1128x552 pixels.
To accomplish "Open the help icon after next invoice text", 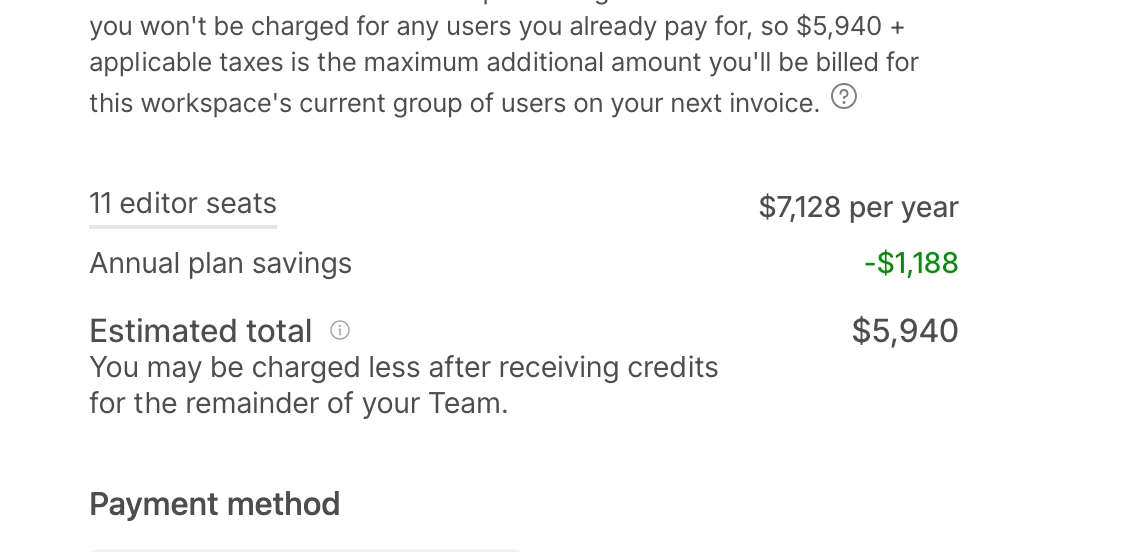I will coord(844,97).
